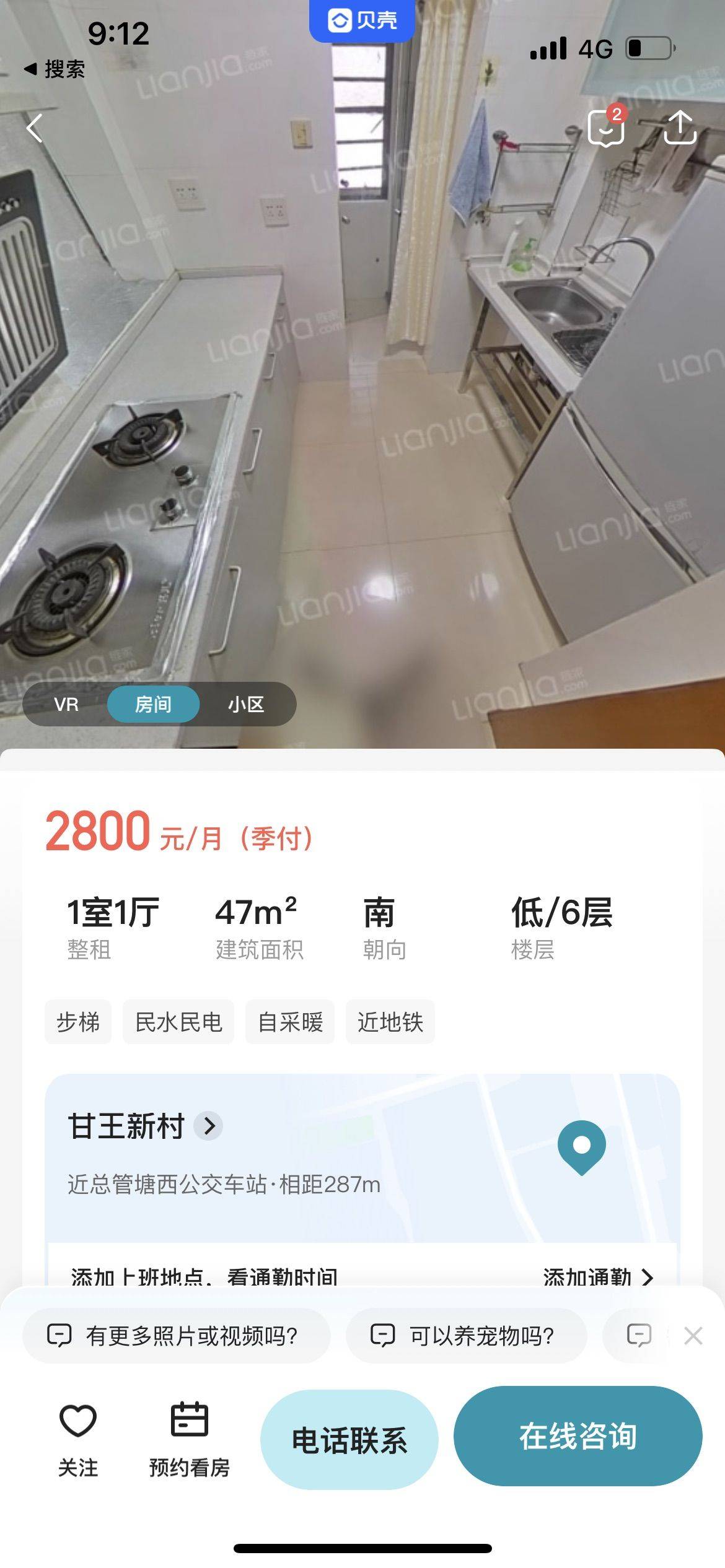
Task: Go back using the top-left arrow
Action: point(35,128)
